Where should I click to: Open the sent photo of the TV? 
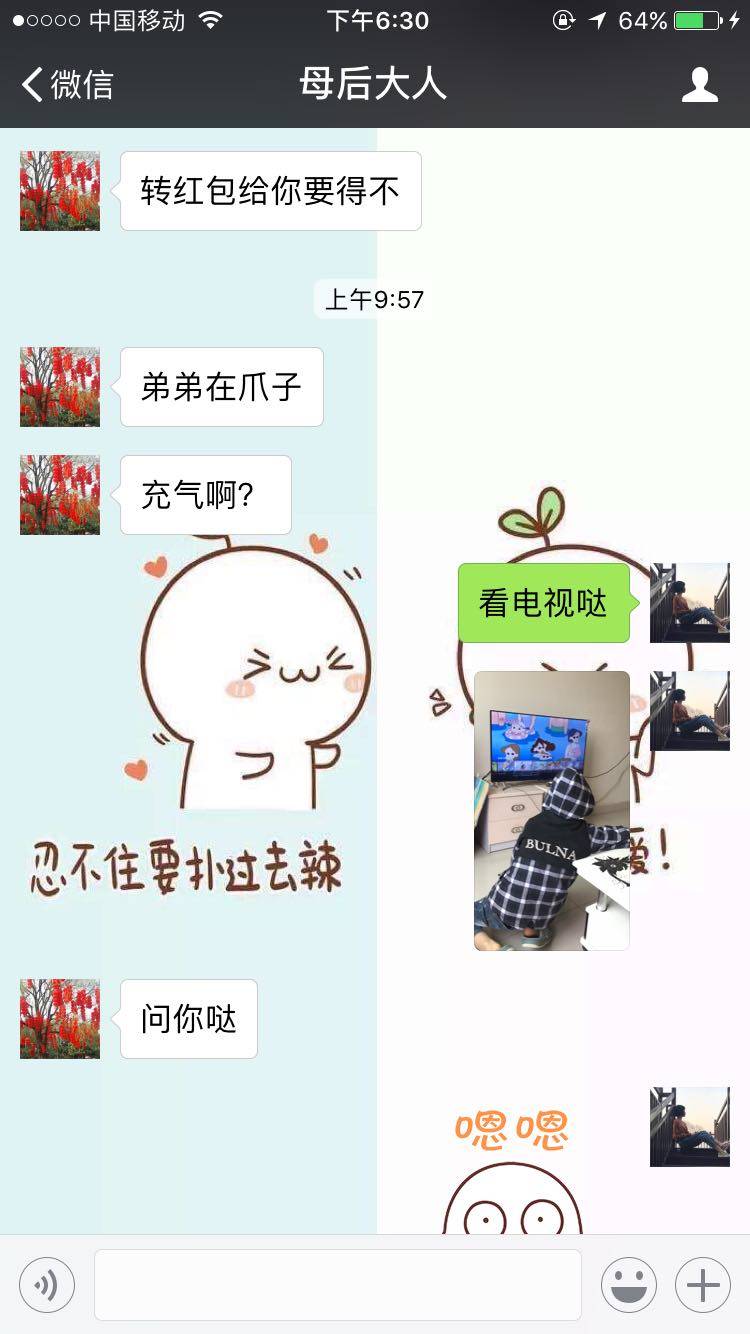coord(551,810)
